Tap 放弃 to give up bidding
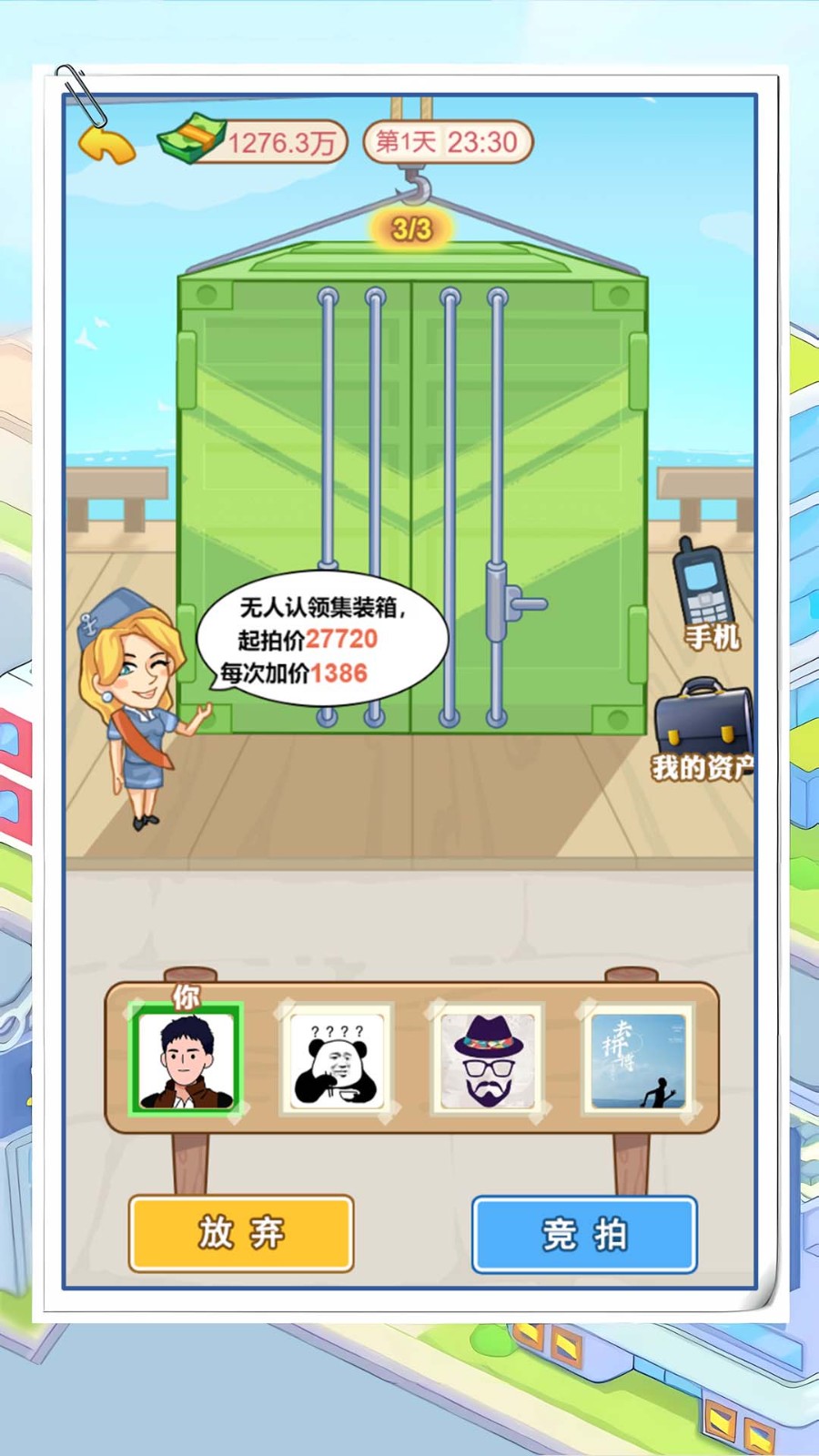Viewport: 819px width, 1456px height. (x=241, y=1233)
